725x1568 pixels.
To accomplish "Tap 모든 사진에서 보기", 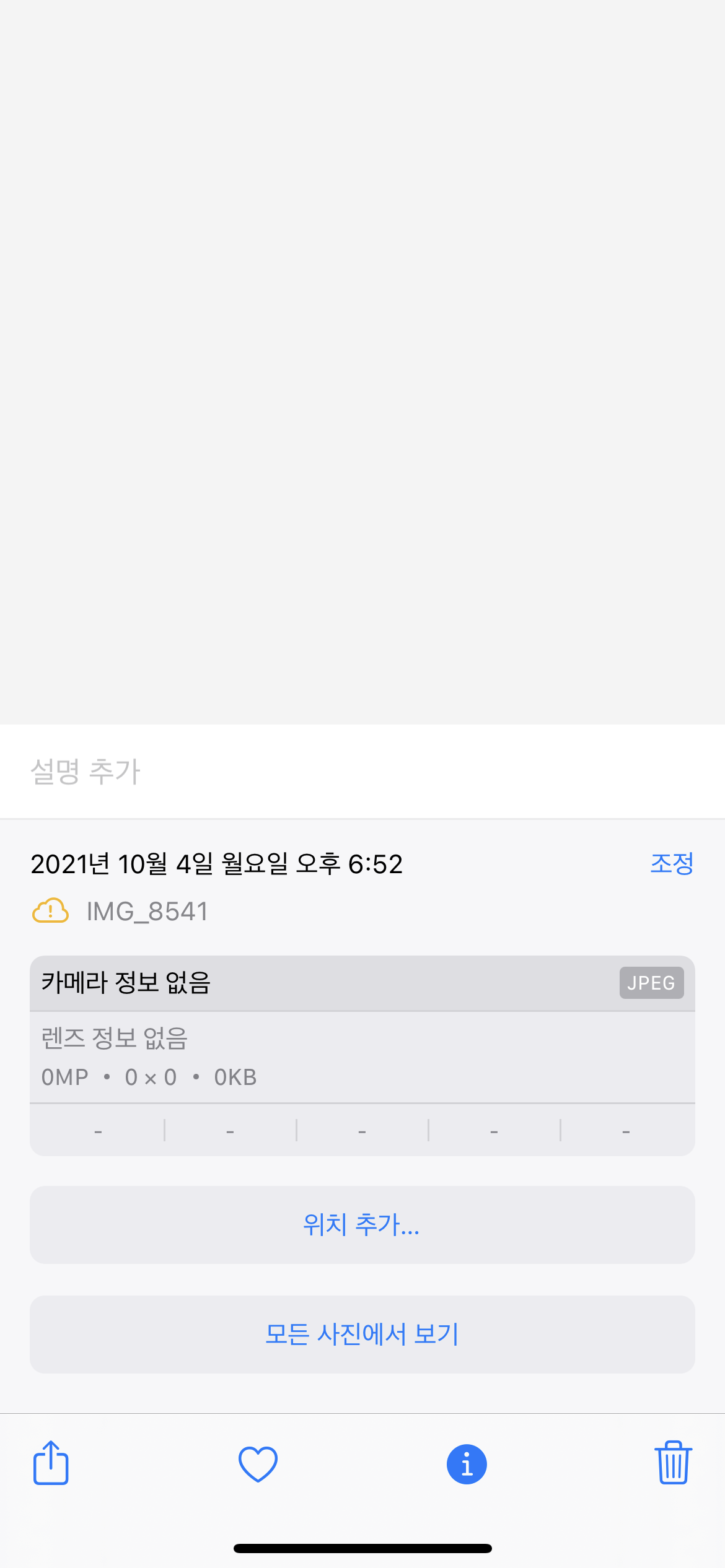I will click(362, 1334).
